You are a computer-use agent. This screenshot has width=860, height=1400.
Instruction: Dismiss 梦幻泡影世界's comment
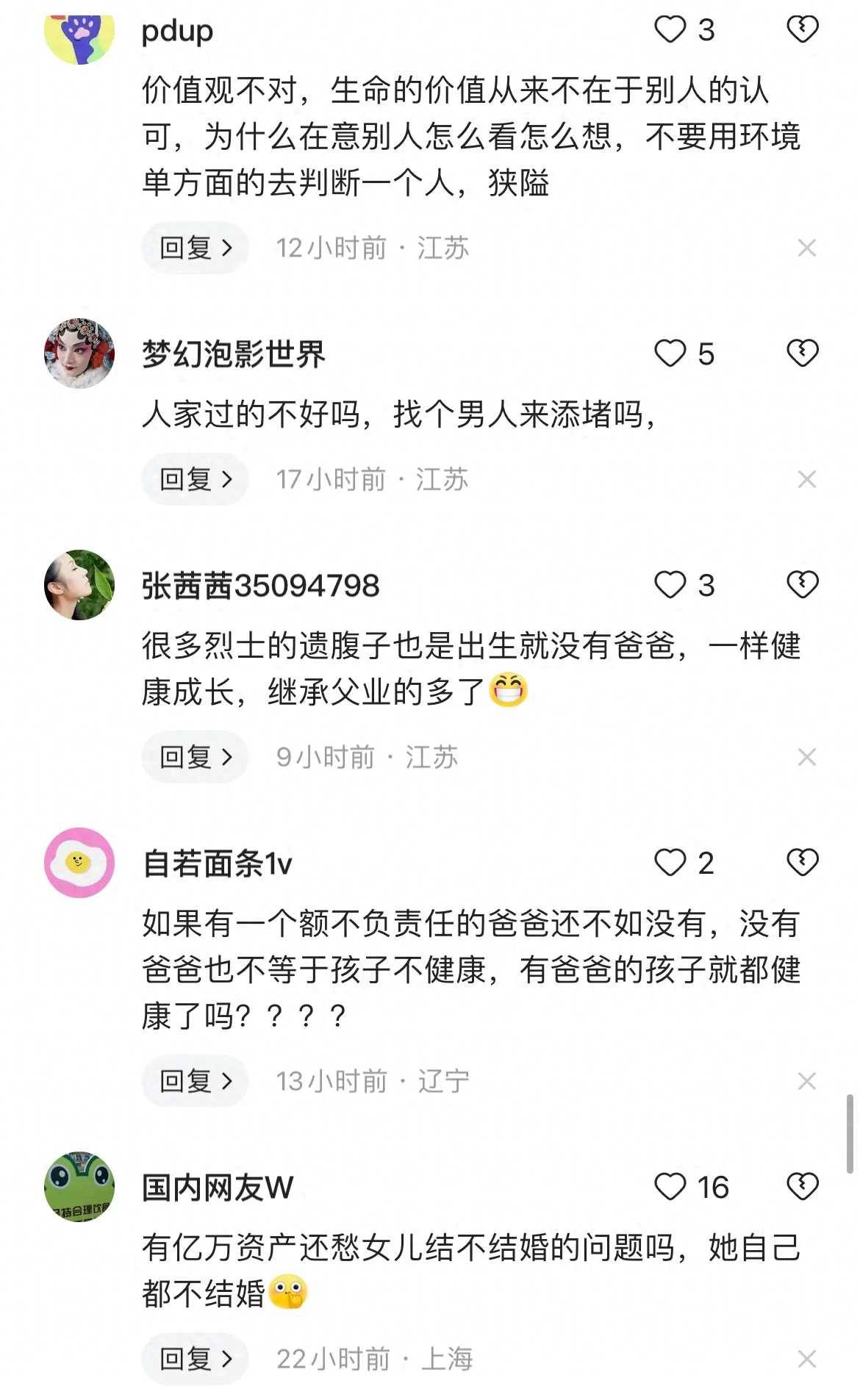click(x=806, y=479)
